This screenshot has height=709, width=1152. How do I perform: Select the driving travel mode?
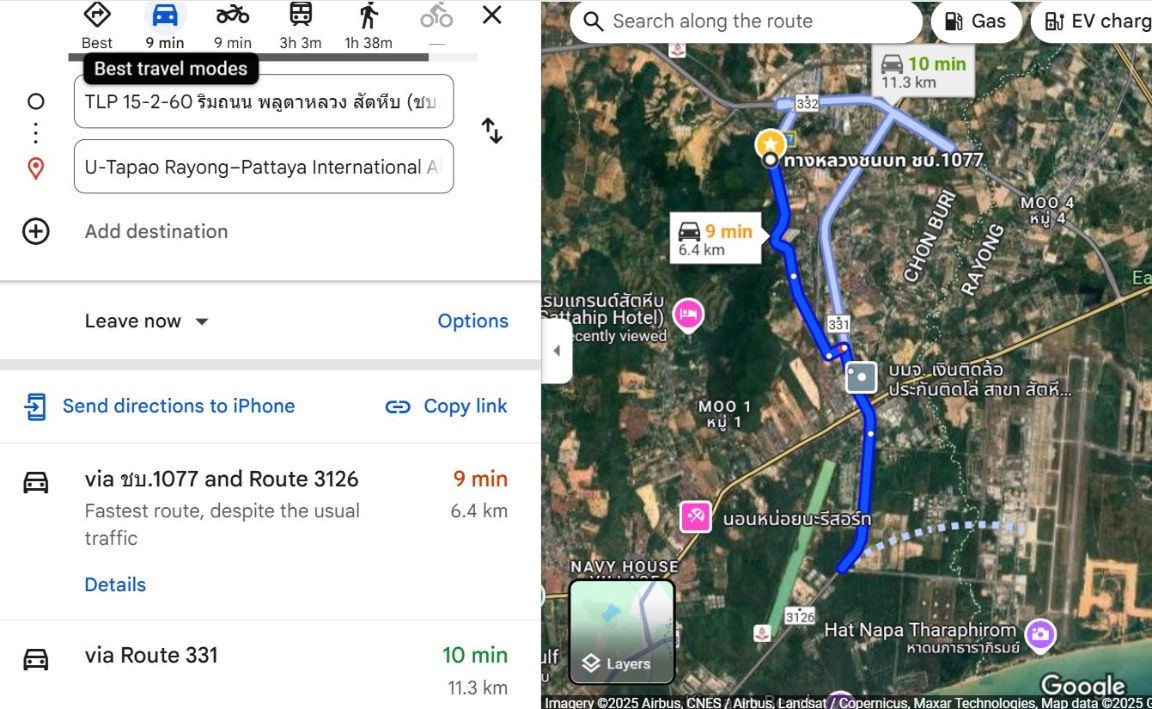(165, 25)
